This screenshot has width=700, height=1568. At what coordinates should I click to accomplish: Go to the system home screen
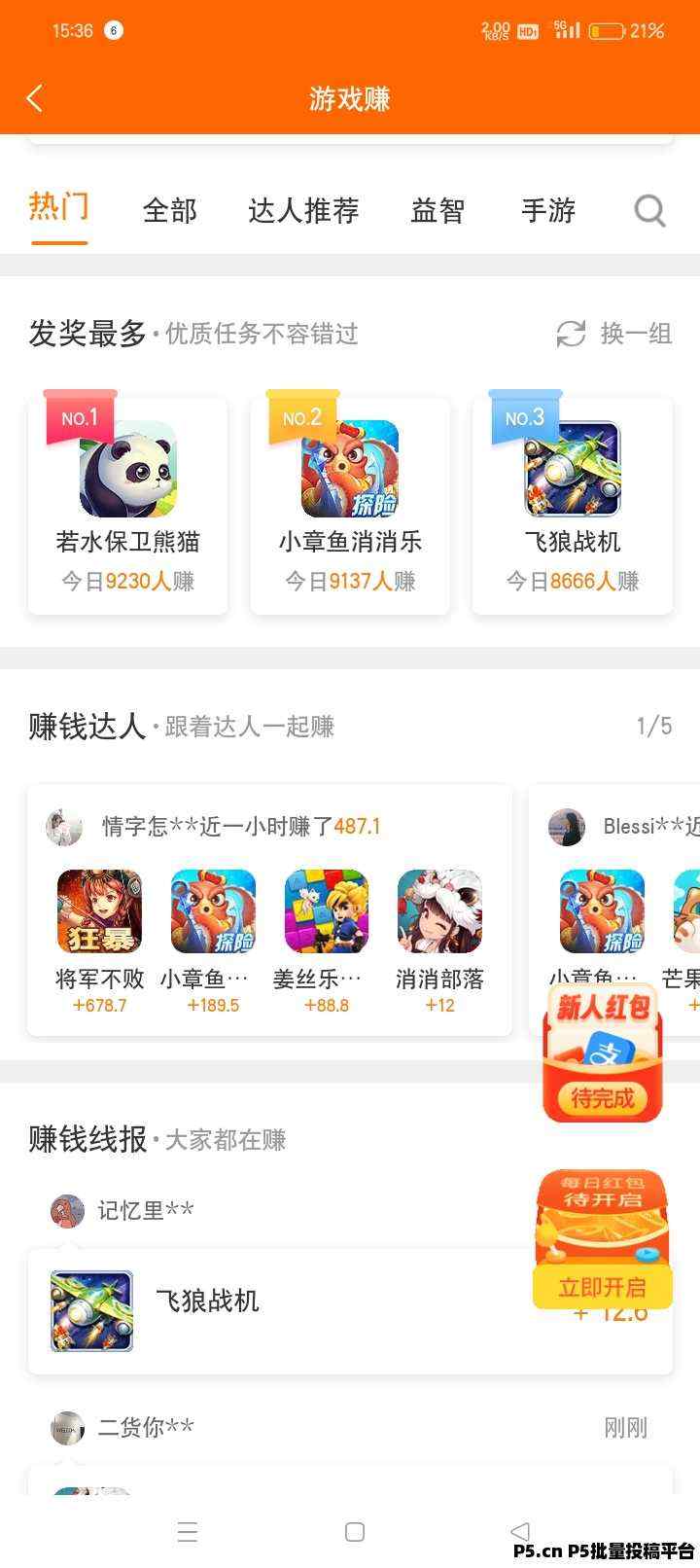pos(355,1532)
